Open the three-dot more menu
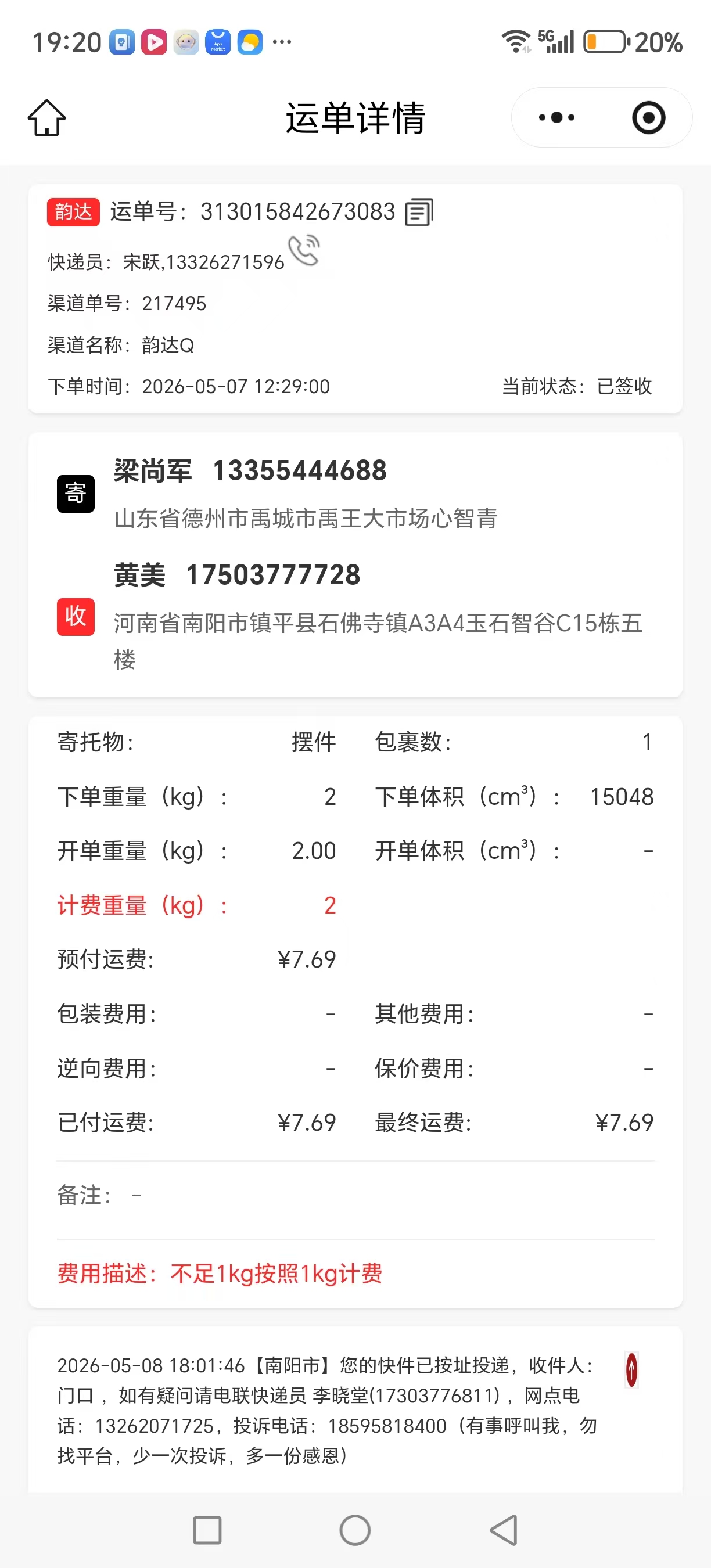Image resolution: width=711 pixels, height=1568 pixels. (556, 117)
